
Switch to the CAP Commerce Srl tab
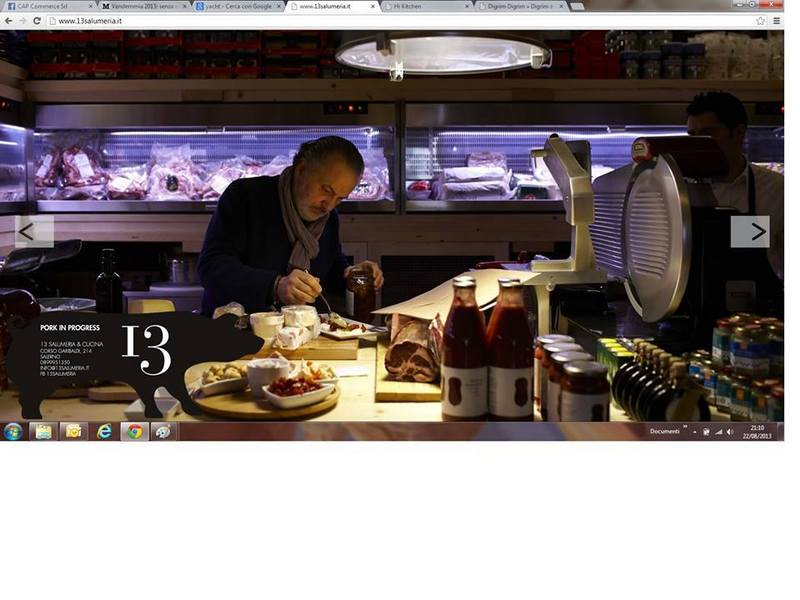point(47,6)
